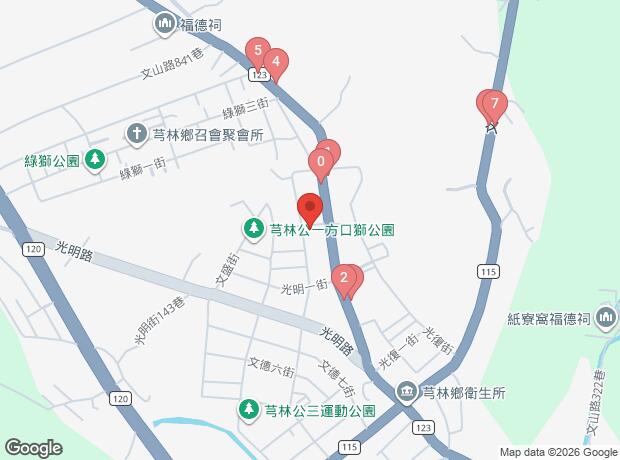Open the 紙寮窩福德祠 place icon
Viewport: 620px width, 460px height.
pos(606,320)
